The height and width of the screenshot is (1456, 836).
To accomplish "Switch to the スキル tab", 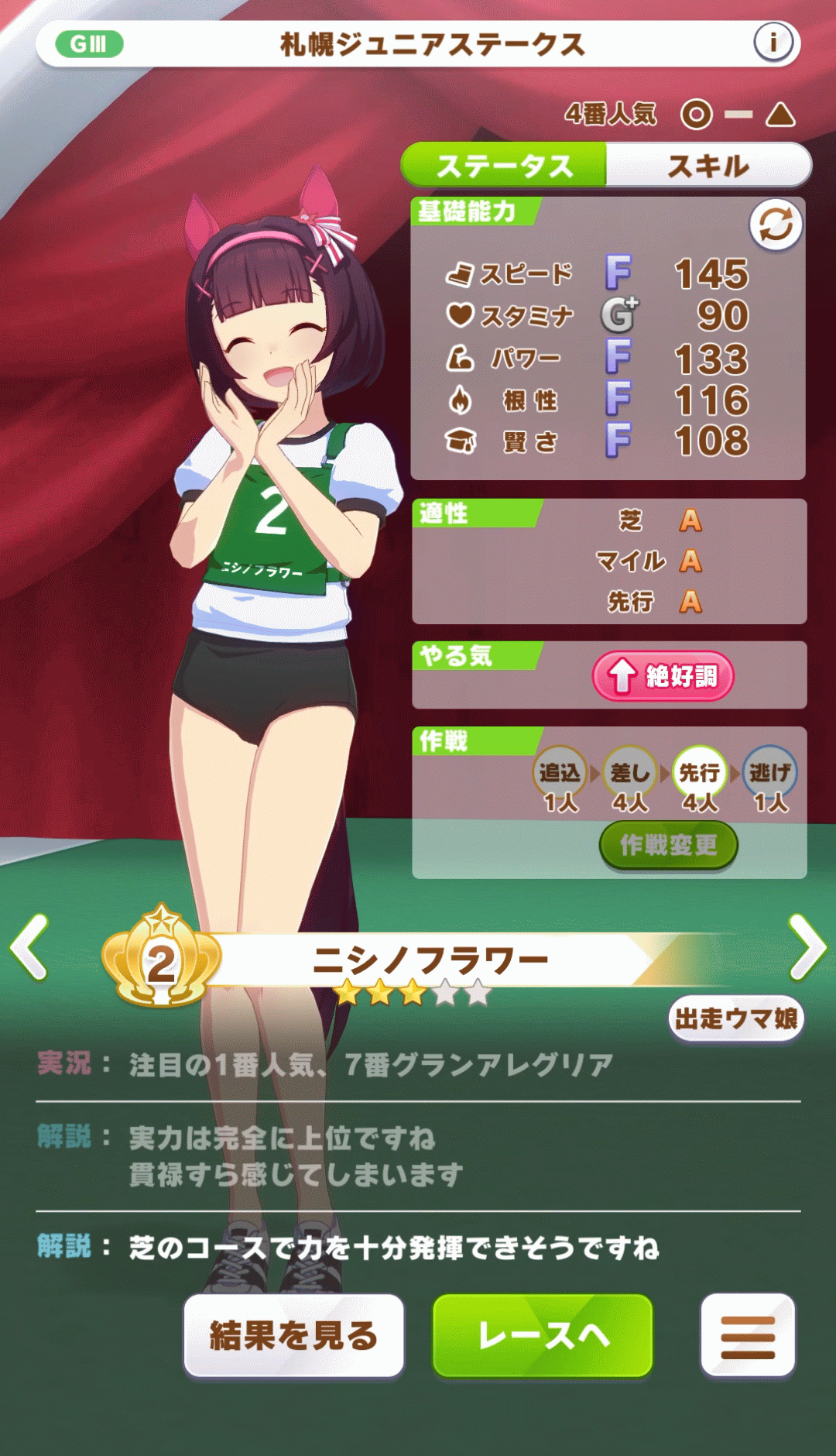I will tap(708, 165).
